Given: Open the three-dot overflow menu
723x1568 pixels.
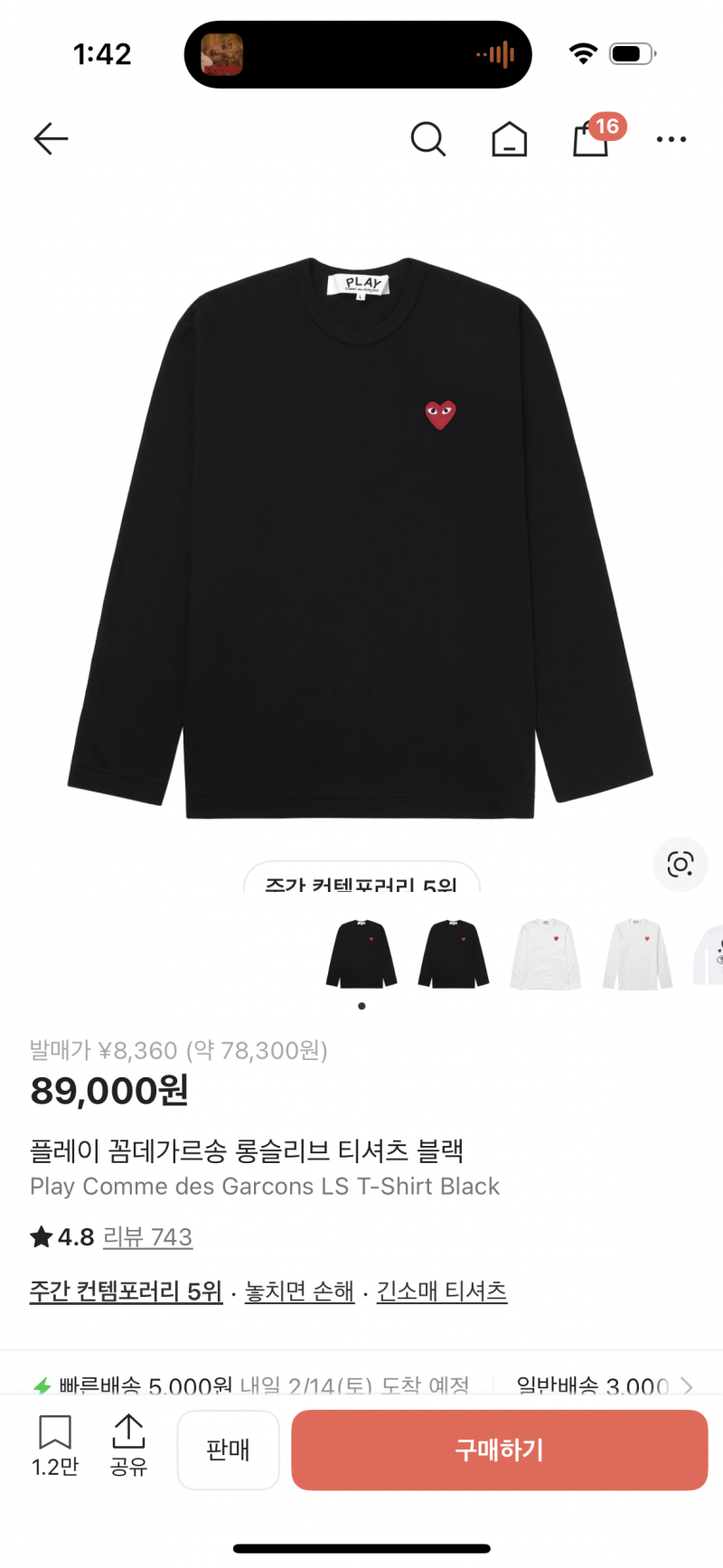Looking at the screenshot, I should (671, 140).
